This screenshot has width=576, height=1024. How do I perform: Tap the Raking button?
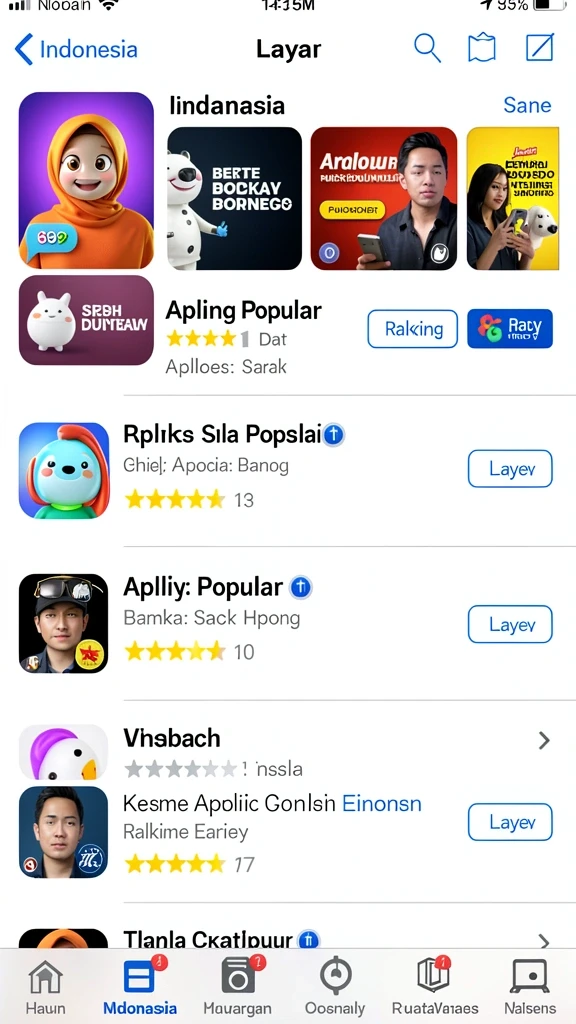point(413,328)
